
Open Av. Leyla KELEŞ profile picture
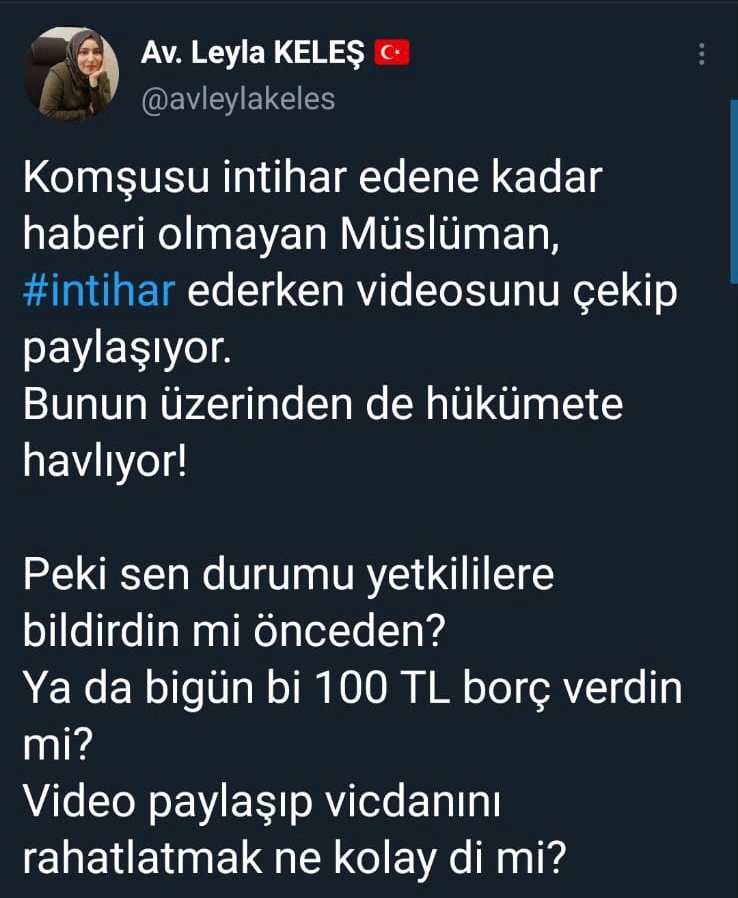[70, 73]
